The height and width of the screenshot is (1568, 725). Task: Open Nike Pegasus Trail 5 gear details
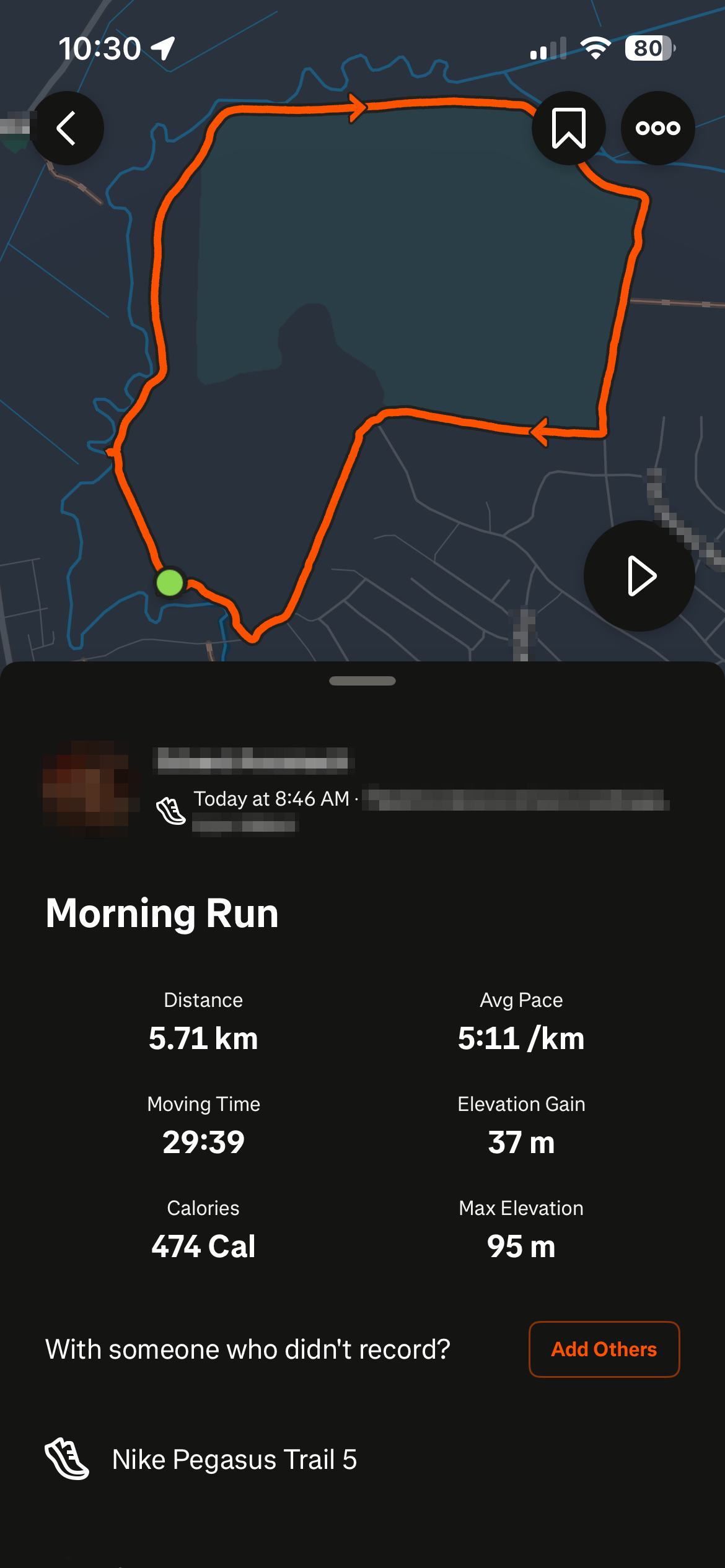click(x=201, y=1460)
